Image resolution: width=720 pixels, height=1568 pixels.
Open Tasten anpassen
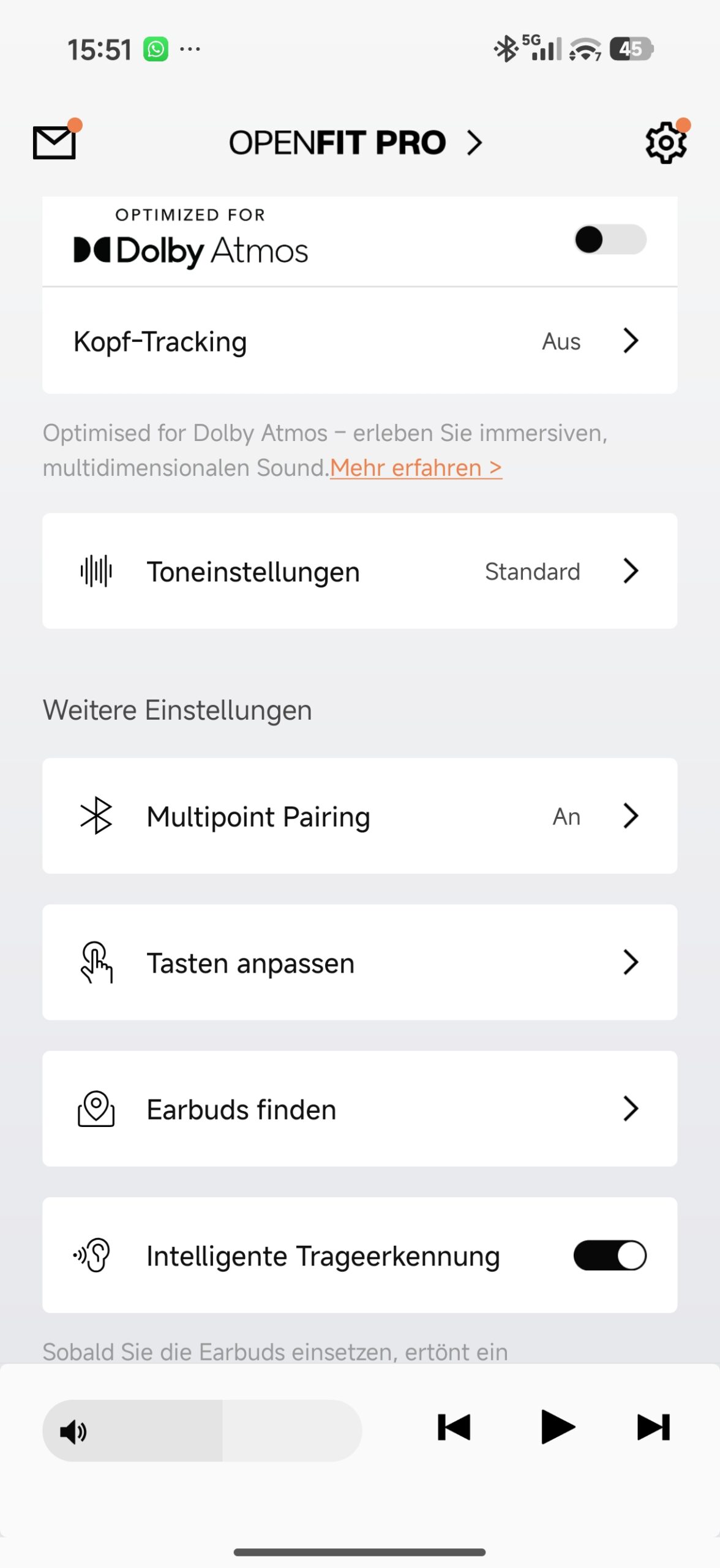[359, 963]
